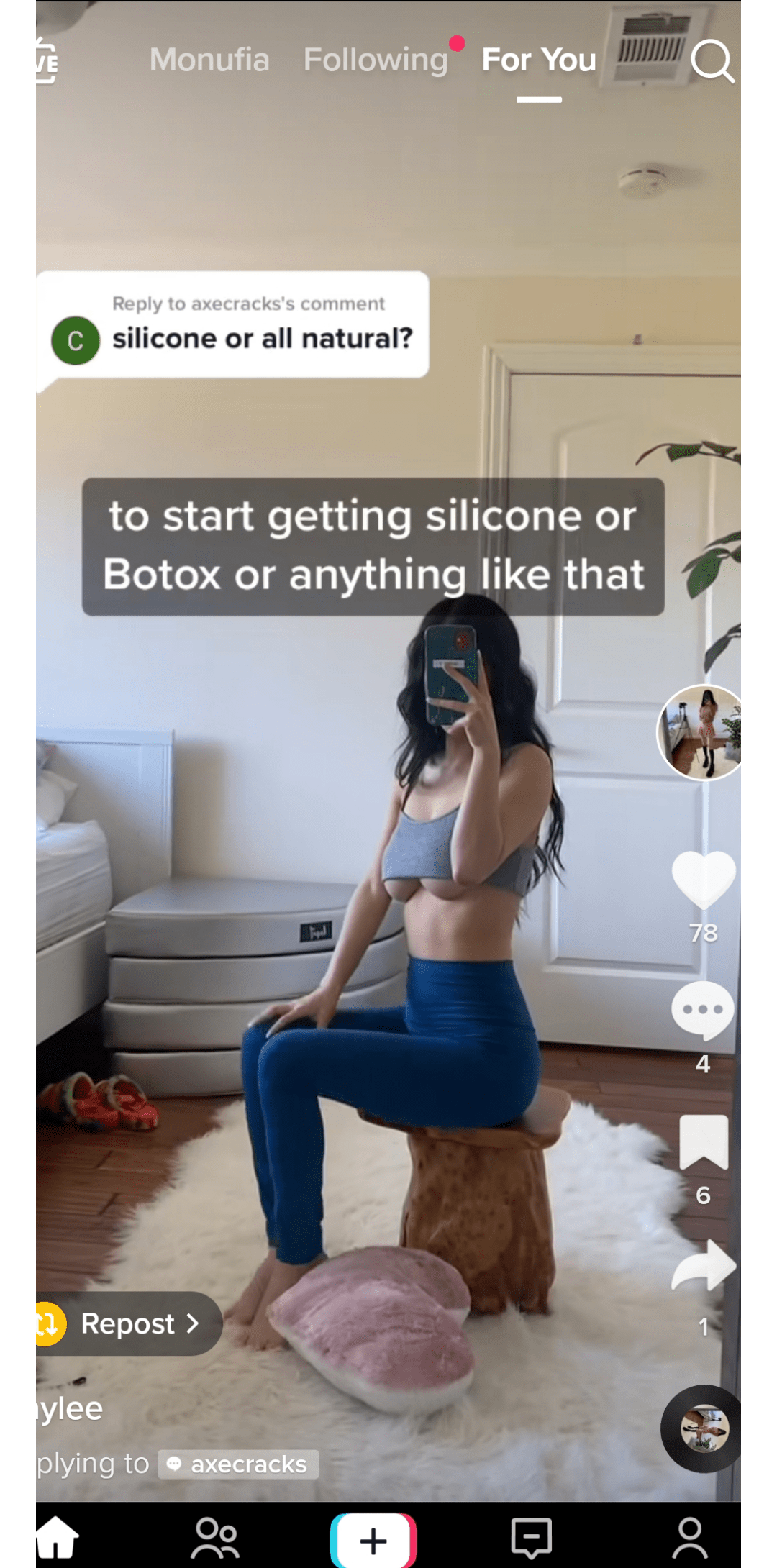Image resolution: width=777 pixels, height=1568 pixels.
Task: Switch to the Monufia tab
Action: point(209,60)
